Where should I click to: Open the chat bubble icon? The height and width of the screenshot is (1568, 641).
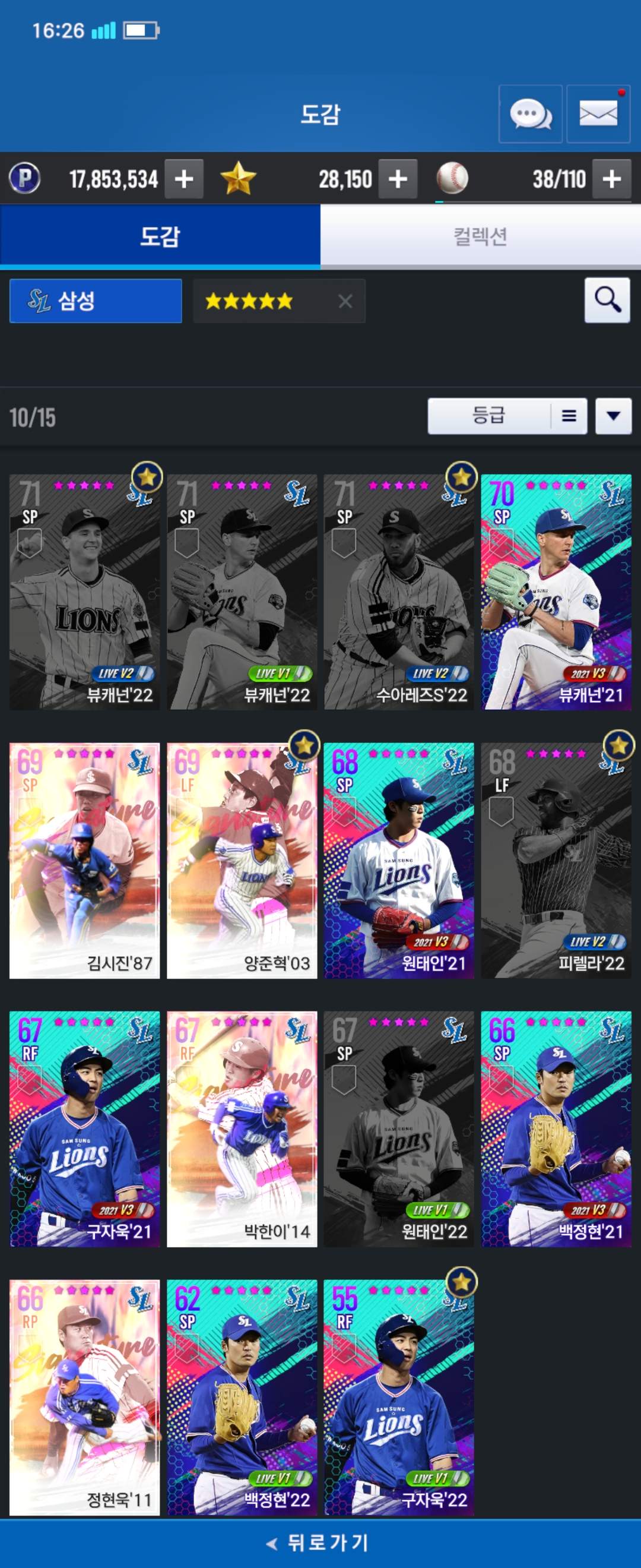[531, 114]
